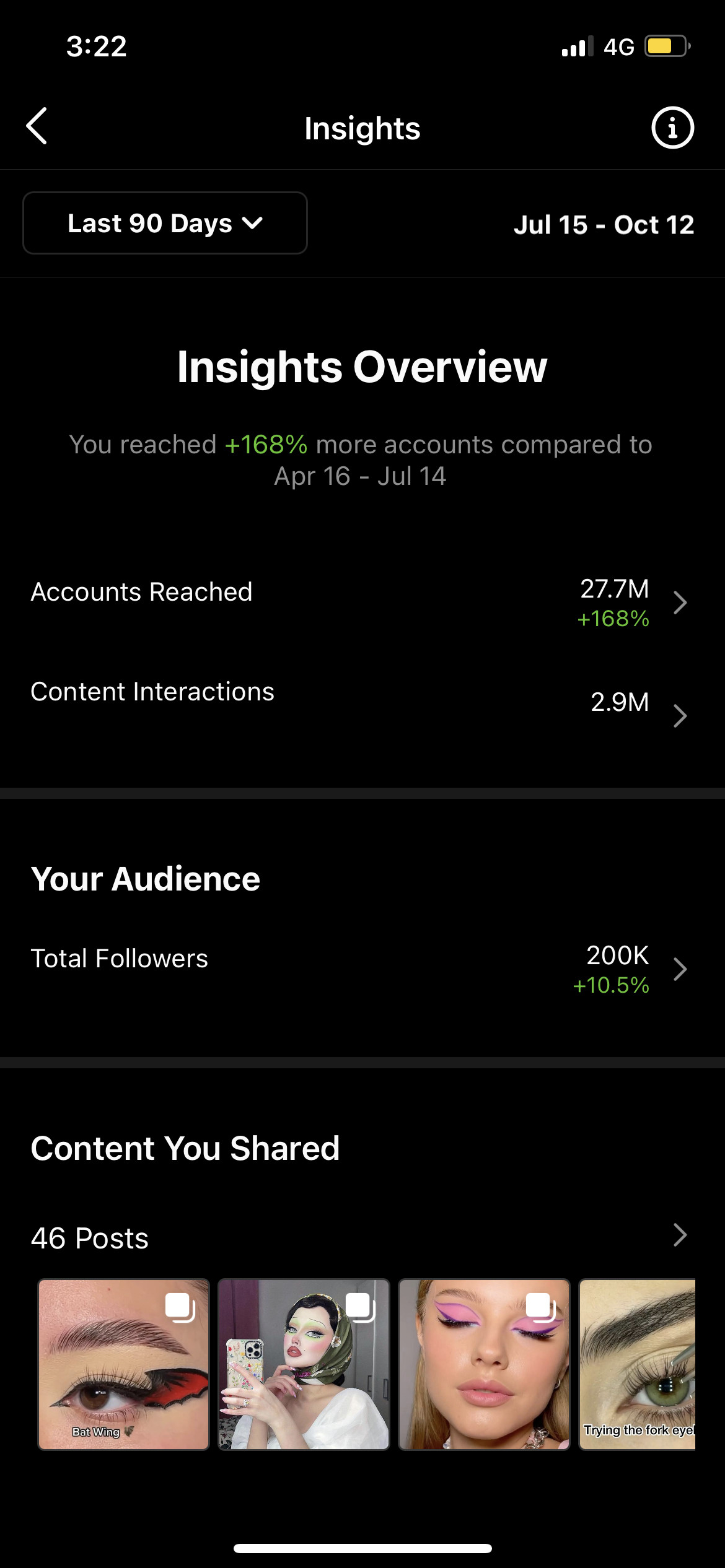View Total Followers breakdown

[x=362, y=969]
